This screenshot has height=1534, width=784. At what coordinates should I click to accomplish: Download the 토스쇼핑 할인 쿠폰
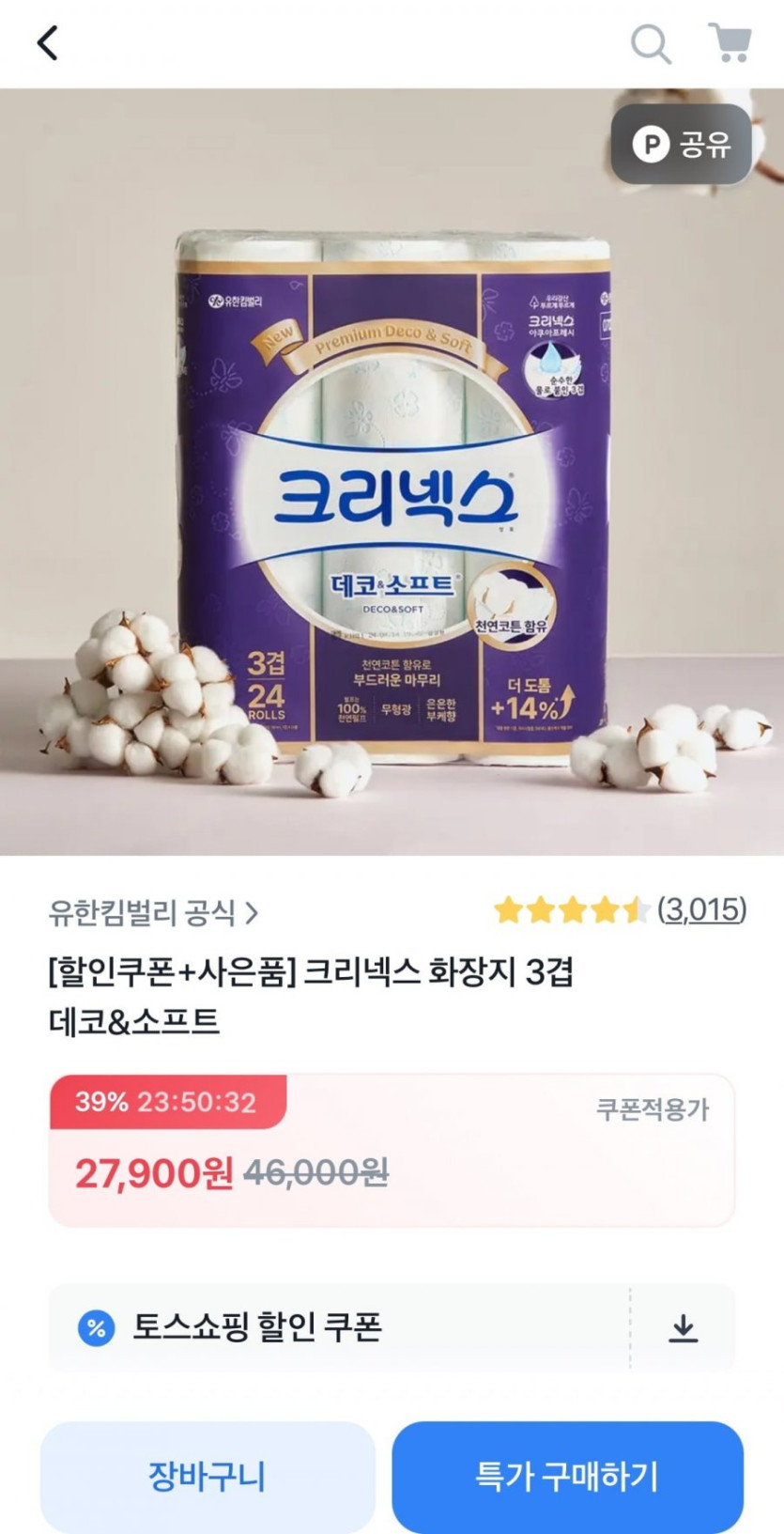click(x=683, y=1328)
